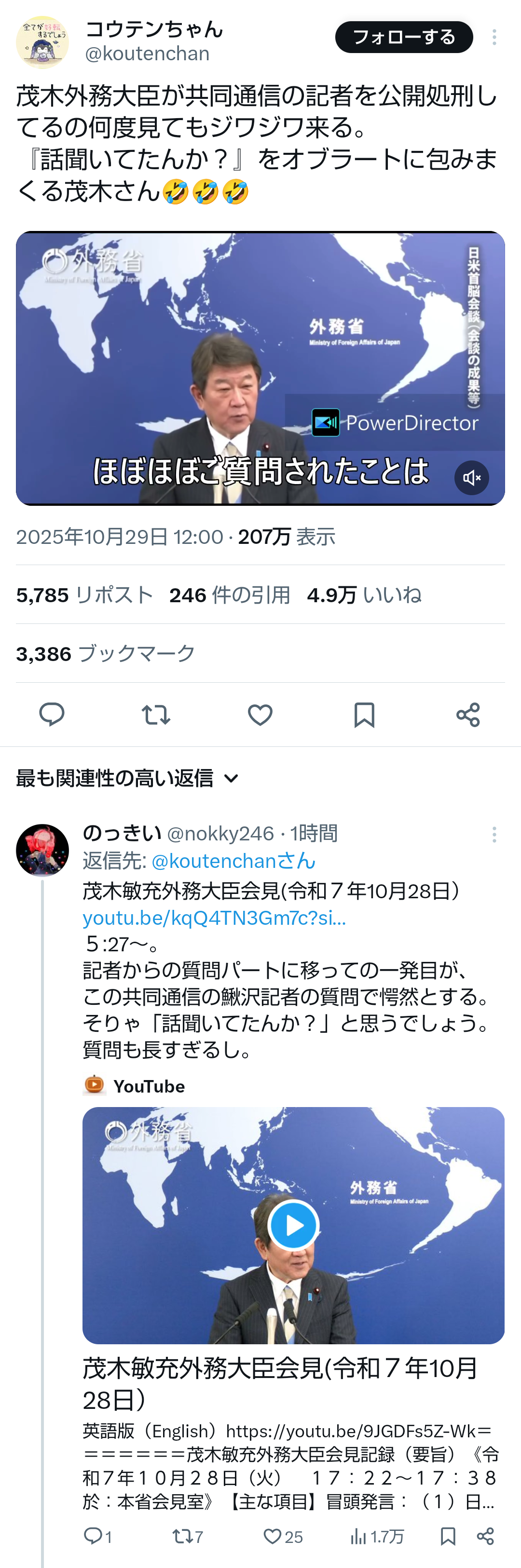Screen dimensions: 521x1568
Task: Open the overflow menu on コウテンちゃん's post
Action: (494, 37)
